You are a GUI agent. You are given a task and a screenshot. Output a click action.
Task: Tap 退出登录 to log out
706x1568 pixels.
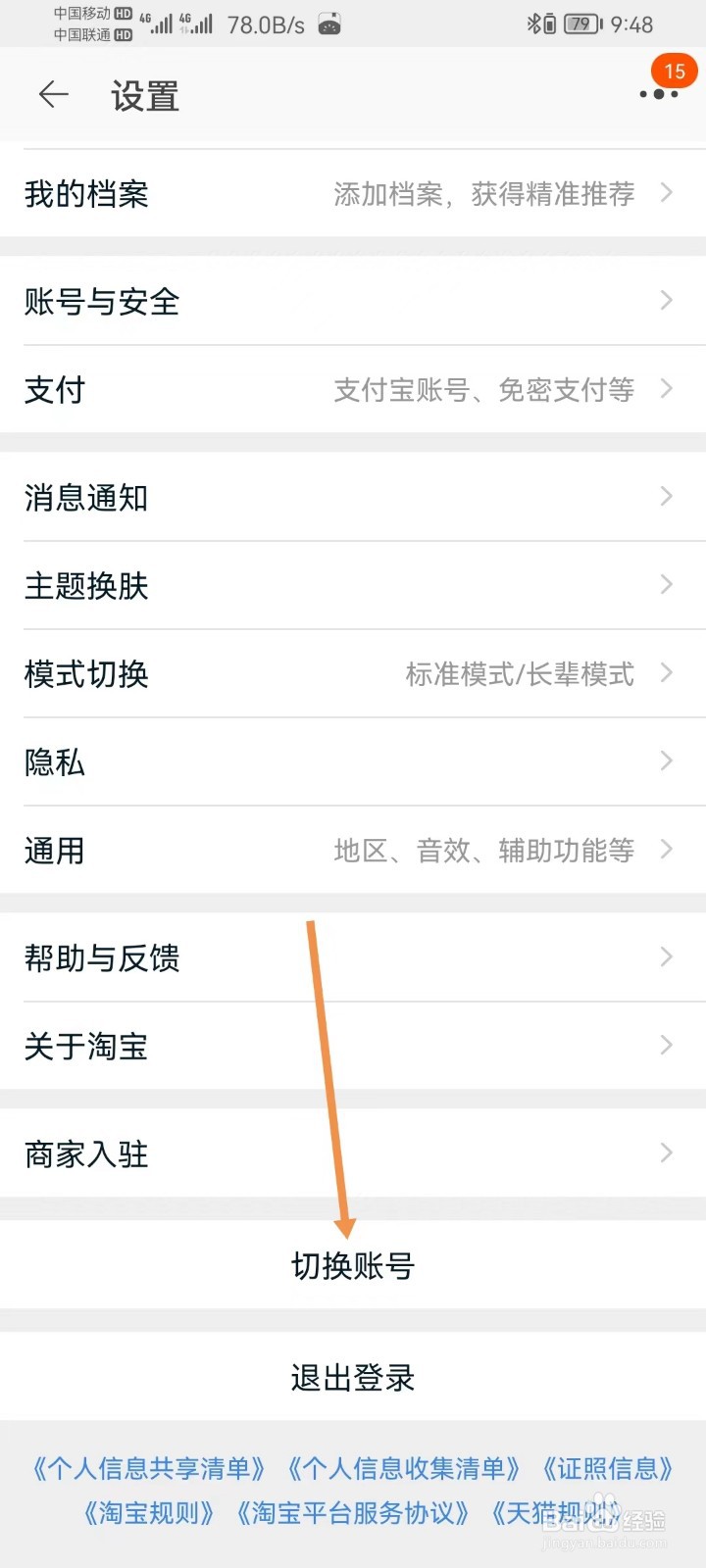point(353,1377)
